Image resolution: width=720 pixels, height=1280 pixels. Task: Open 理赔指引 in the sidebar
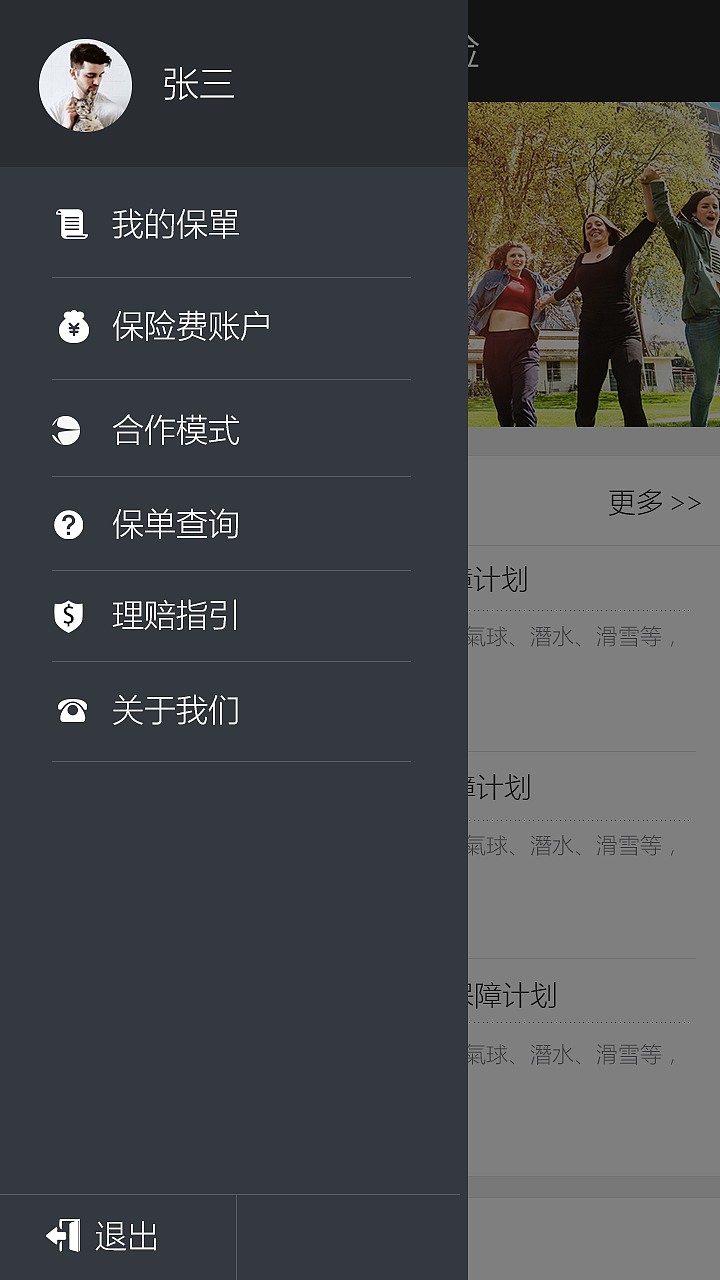click(x=176, y=617)
